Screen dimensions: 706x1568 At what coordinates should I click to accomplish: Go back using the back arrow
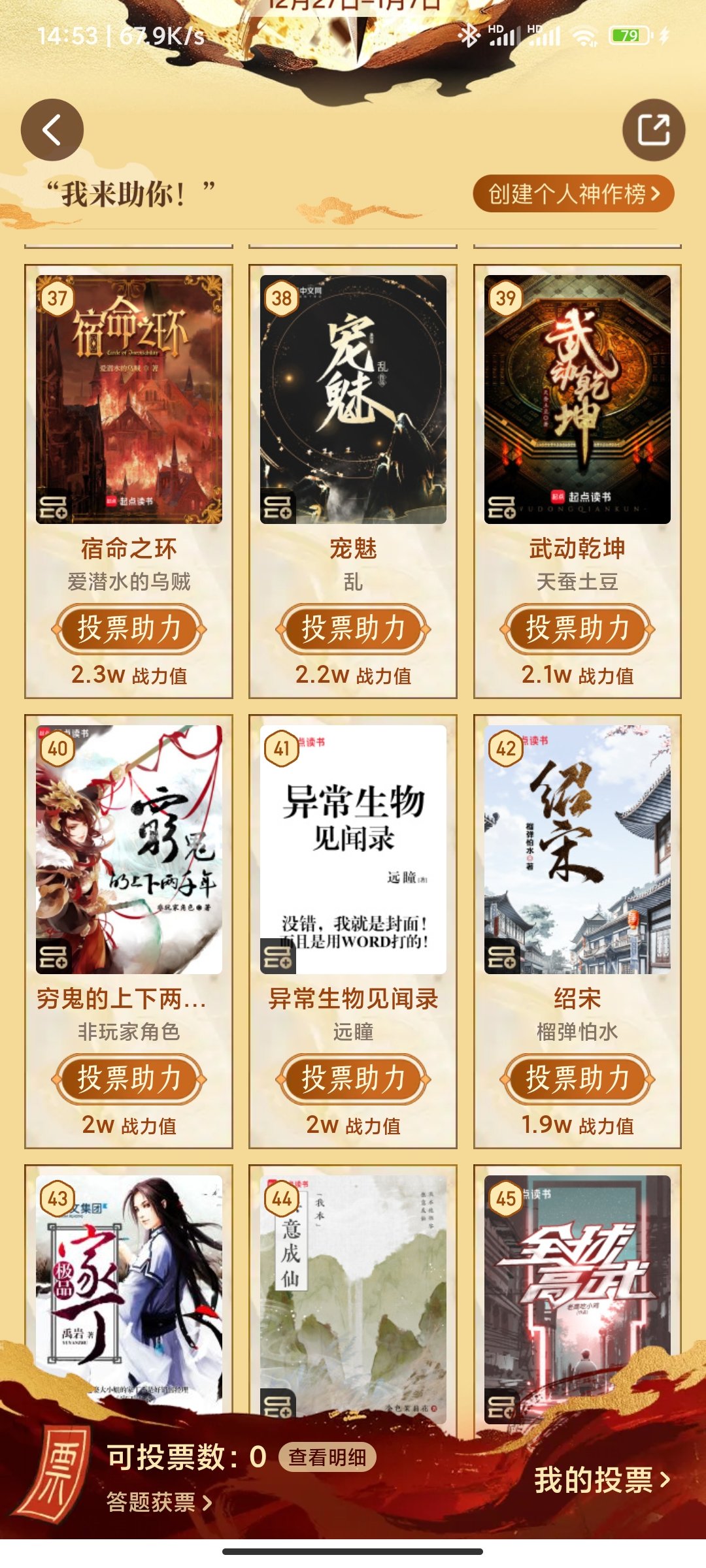[52, 130]
